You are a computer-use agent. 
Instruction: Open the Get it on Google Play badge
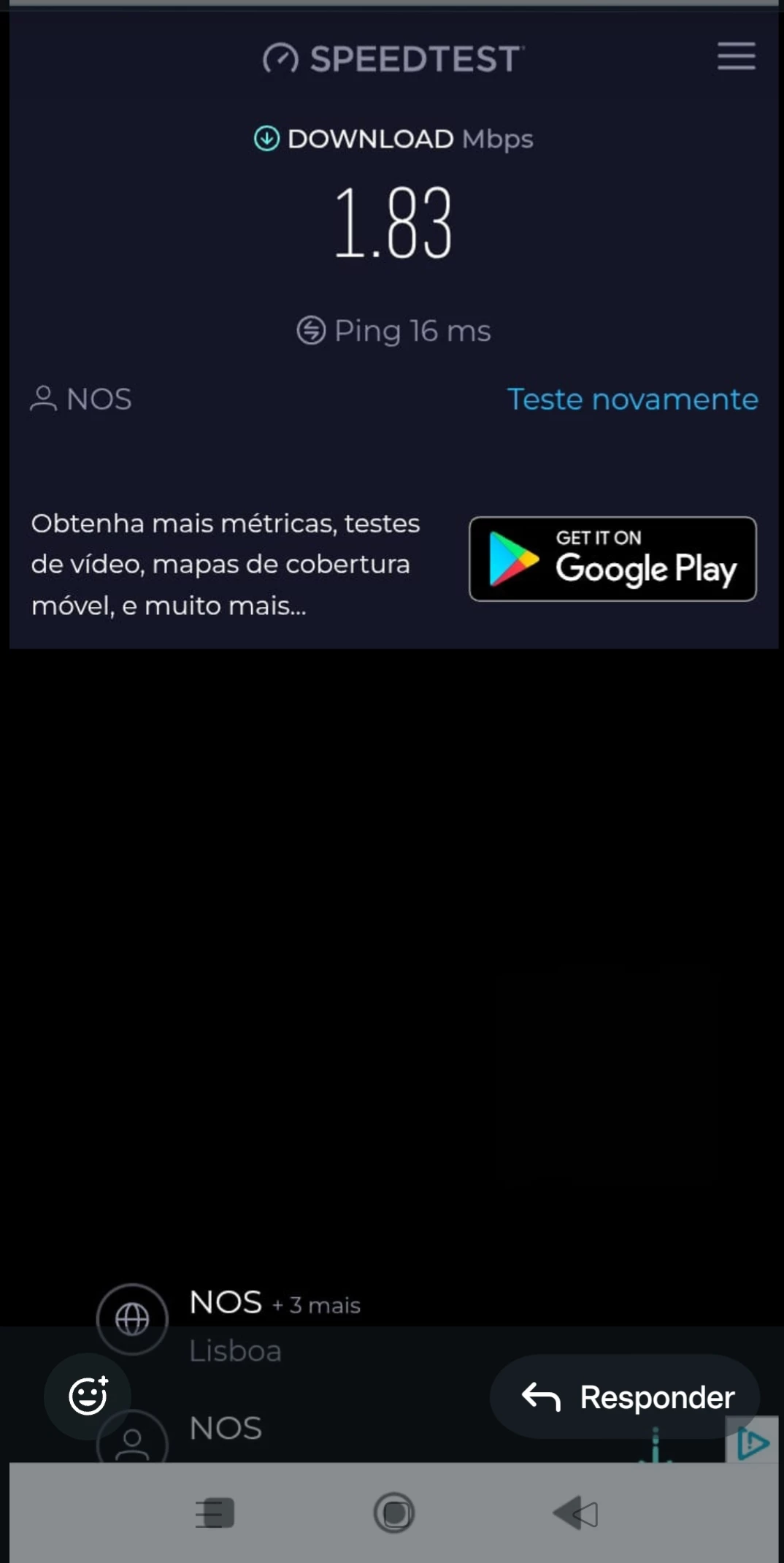click(612, 559)
